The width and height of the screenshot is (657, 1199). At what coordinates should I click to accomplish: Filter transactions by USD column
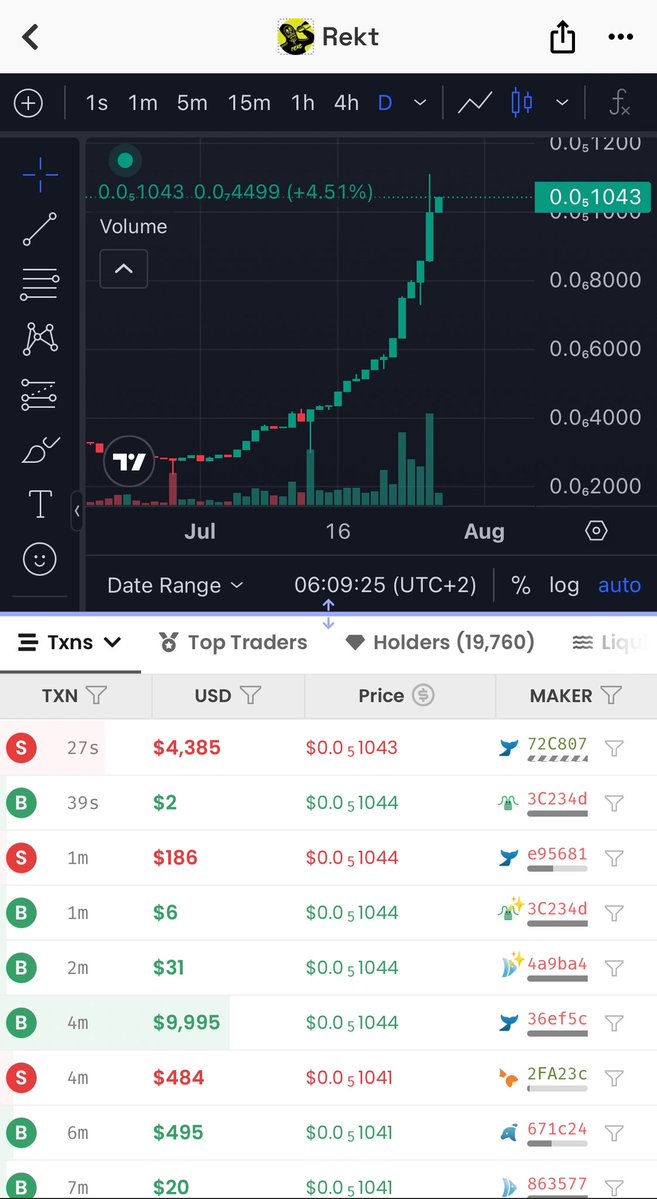250,695
